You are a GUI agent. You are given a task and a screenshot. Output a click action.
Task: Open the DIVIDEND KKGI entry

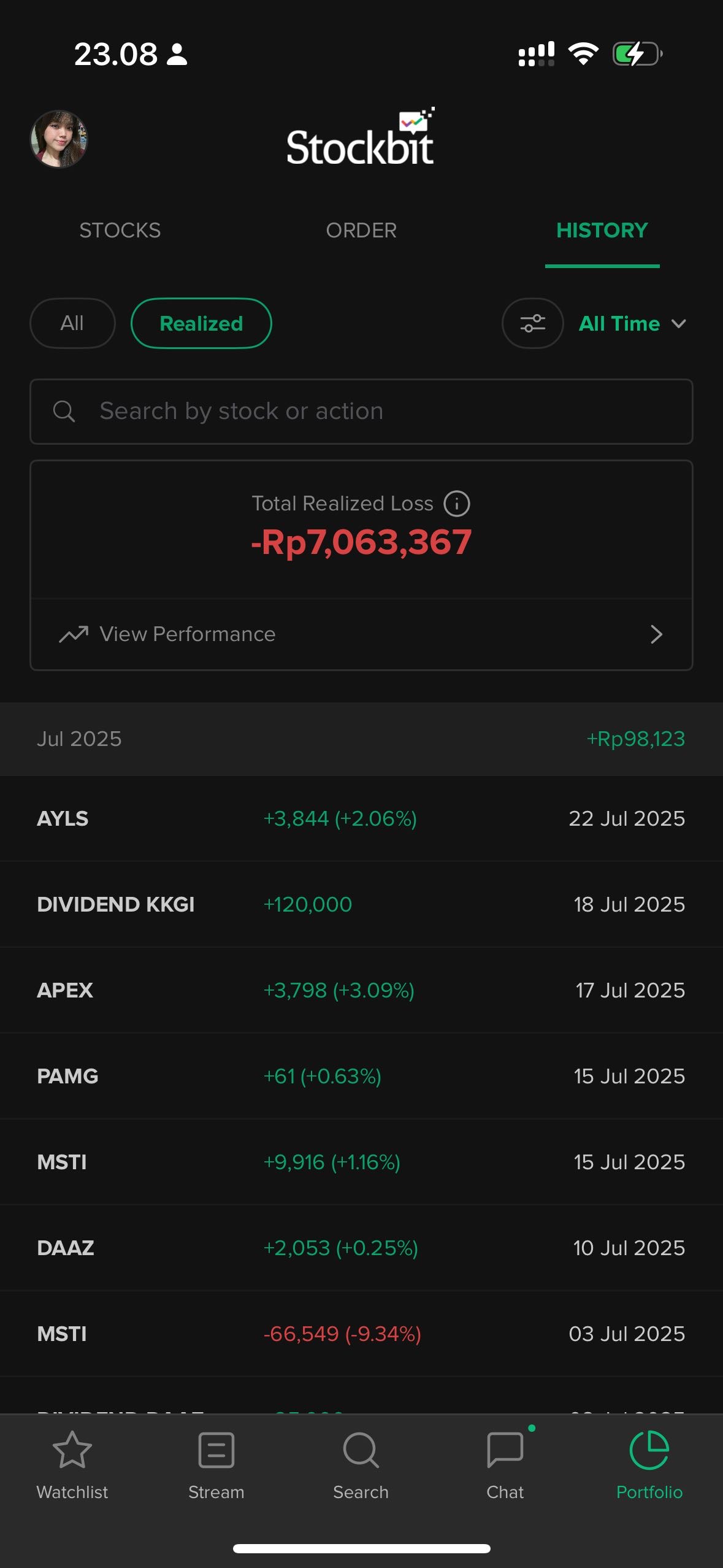361,904
